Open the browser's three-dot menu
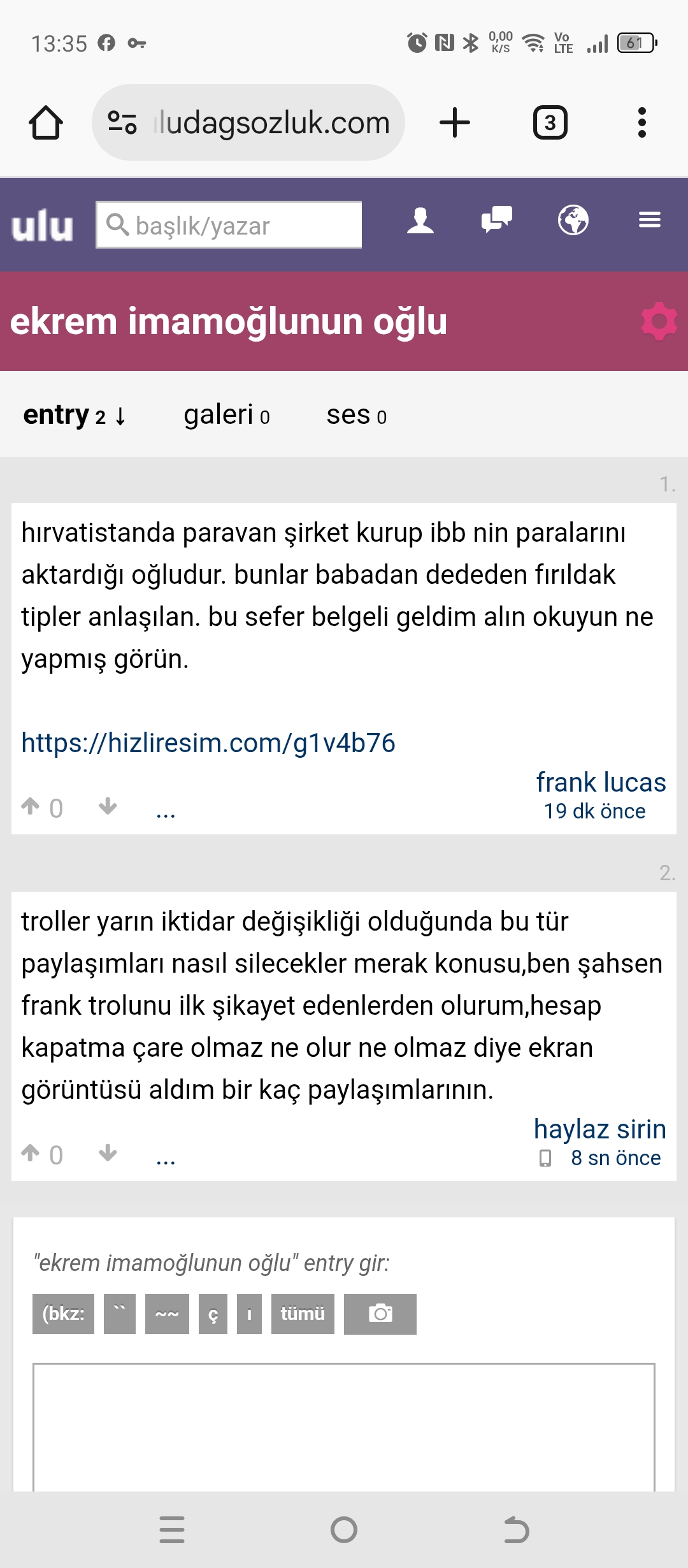 tap(641, 122)
